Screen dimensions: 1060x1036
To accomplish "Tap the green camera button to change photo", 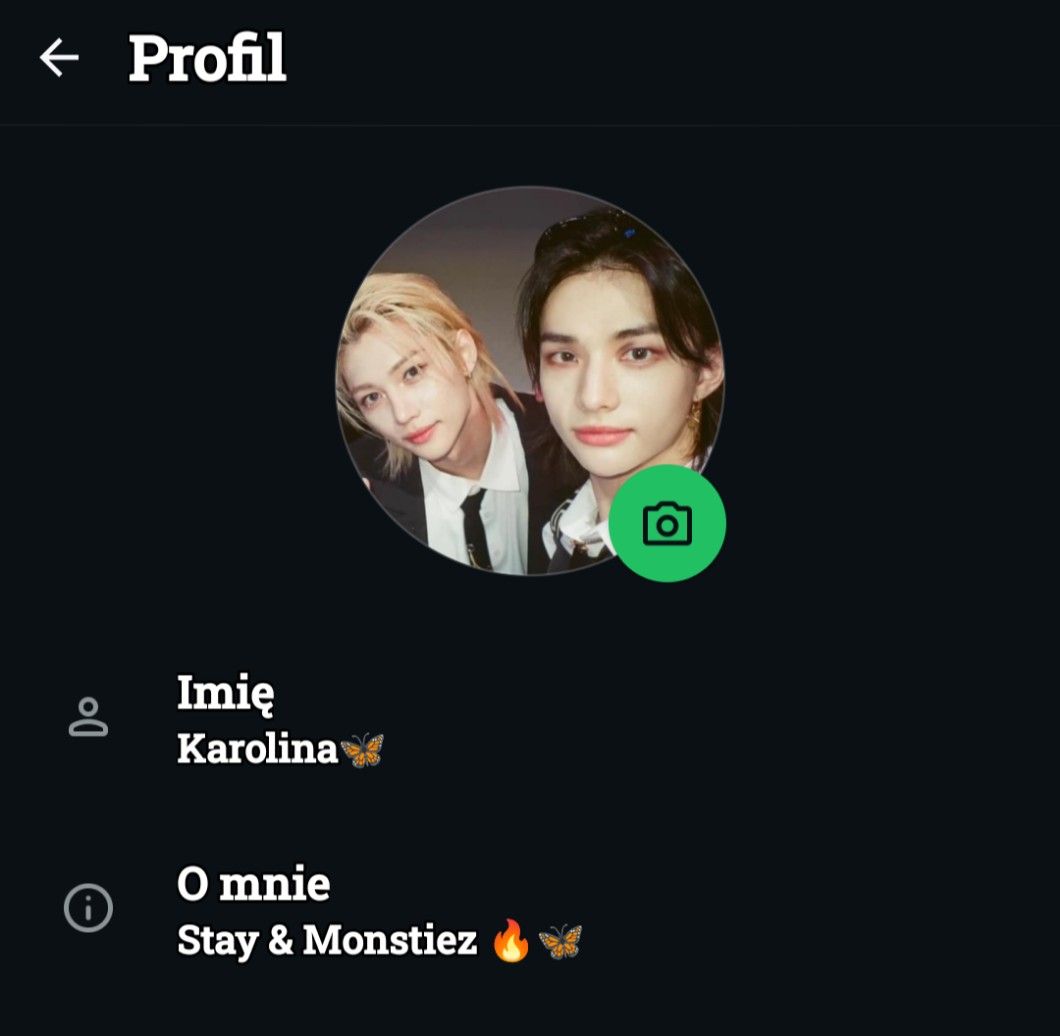I will pyautogui.click(x=667, y=523).
